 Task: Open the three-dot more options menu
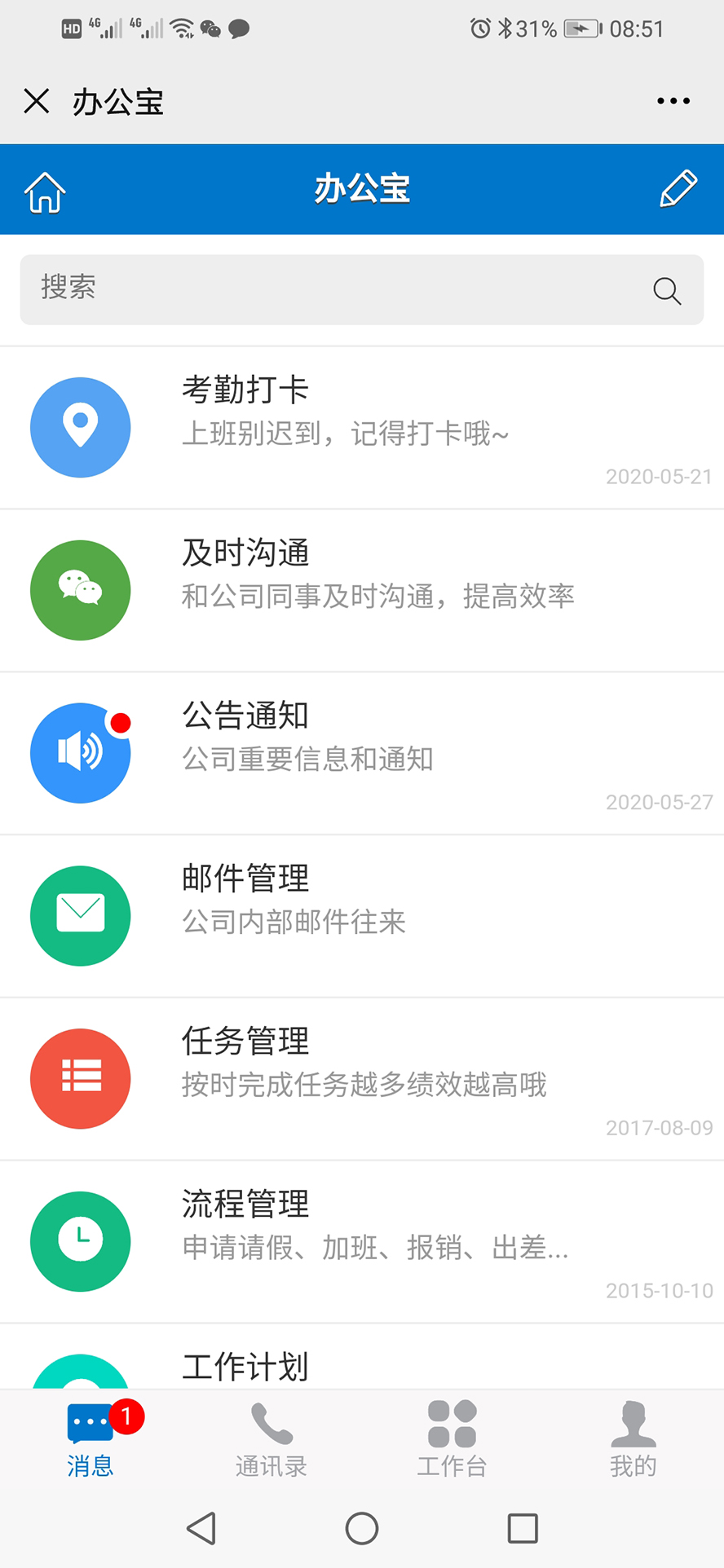673,100
